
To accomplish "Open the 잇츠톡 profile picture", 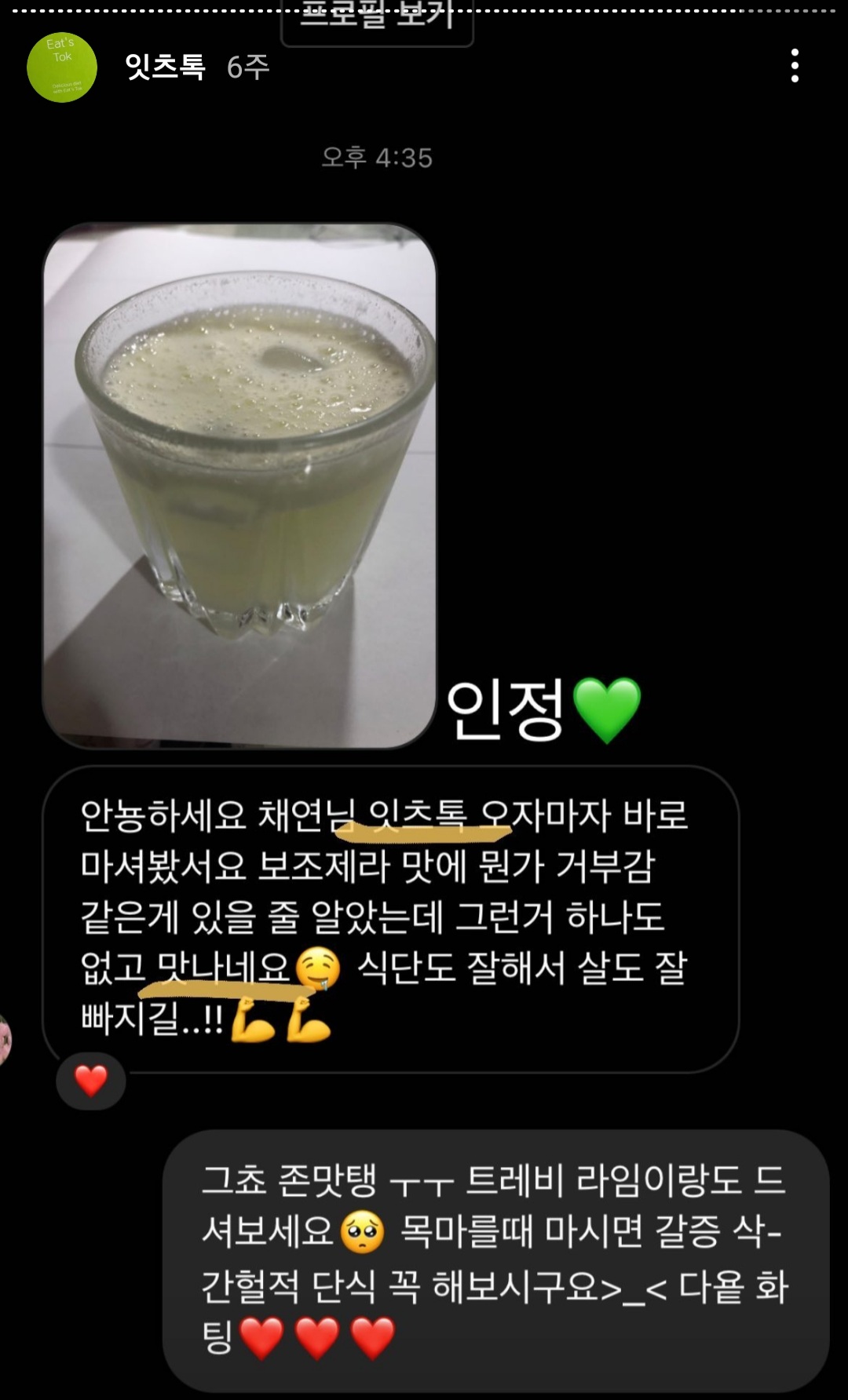I will coord(62,67).
